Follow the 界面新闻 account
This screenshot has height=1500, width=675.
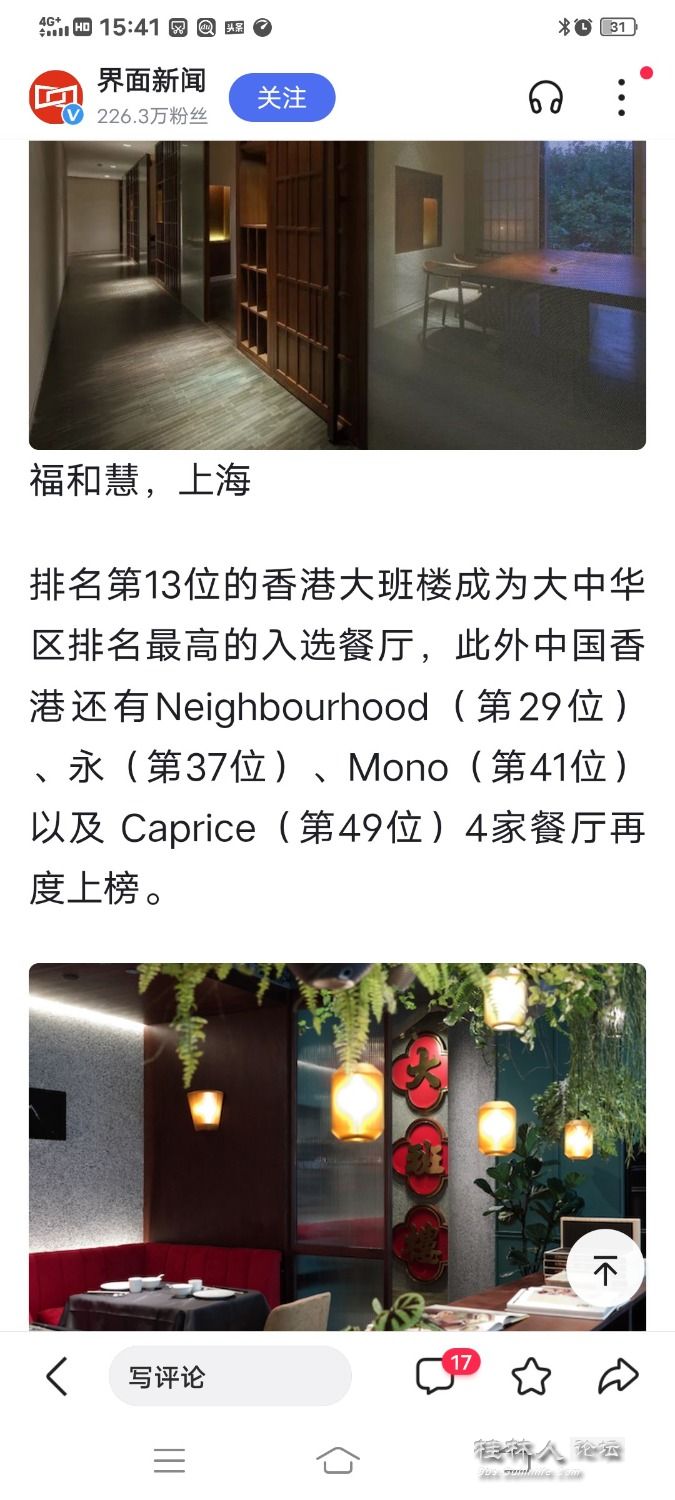click(x=281, y=98)
